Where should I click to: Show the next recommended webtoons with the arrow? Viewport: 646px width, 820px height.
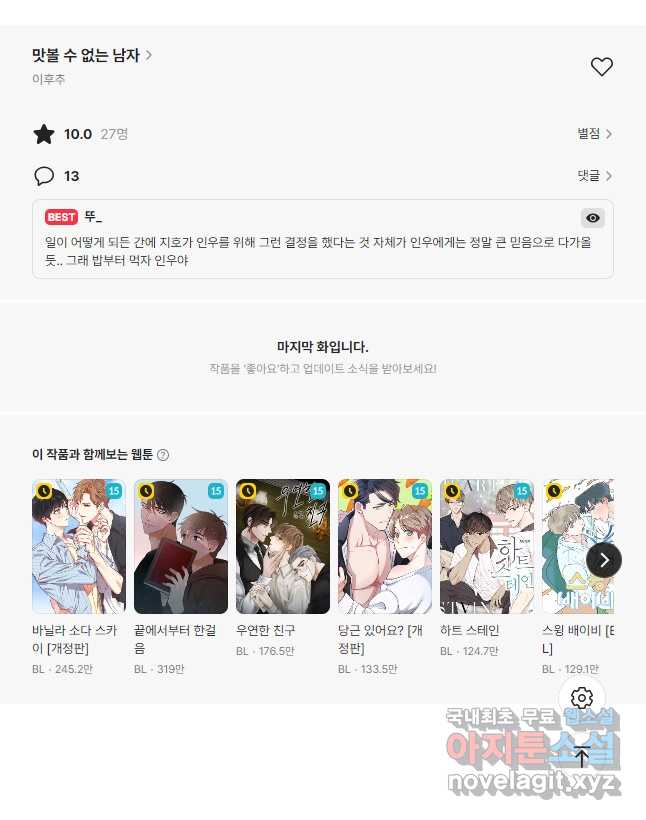pos(603,559)
